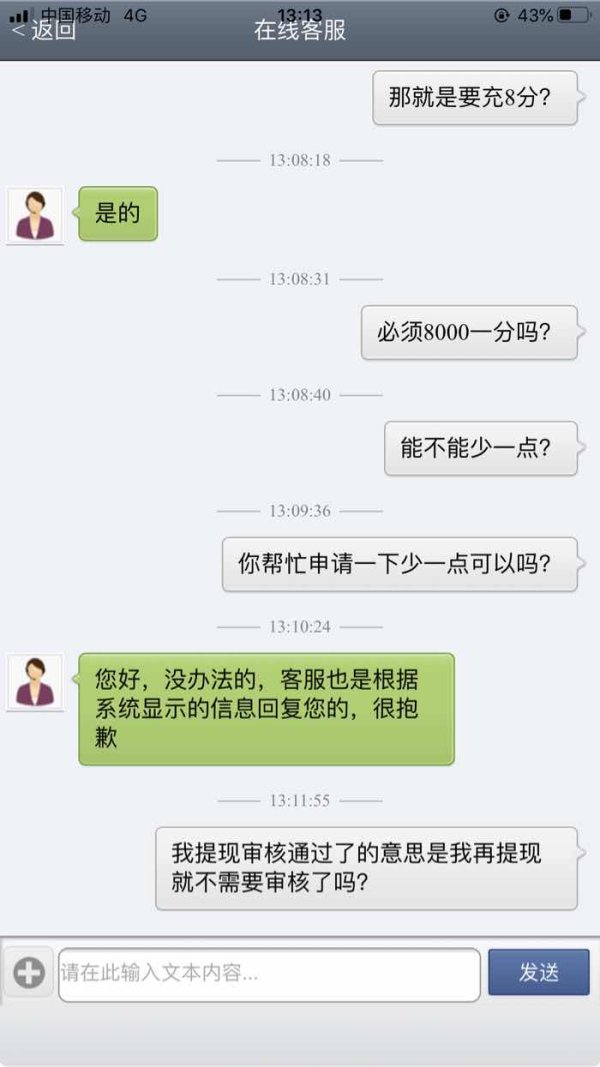The height and width of the screenshot is (1067, 600).
Task: Go back with the 返回 button
Action: [x=45, y=31]
